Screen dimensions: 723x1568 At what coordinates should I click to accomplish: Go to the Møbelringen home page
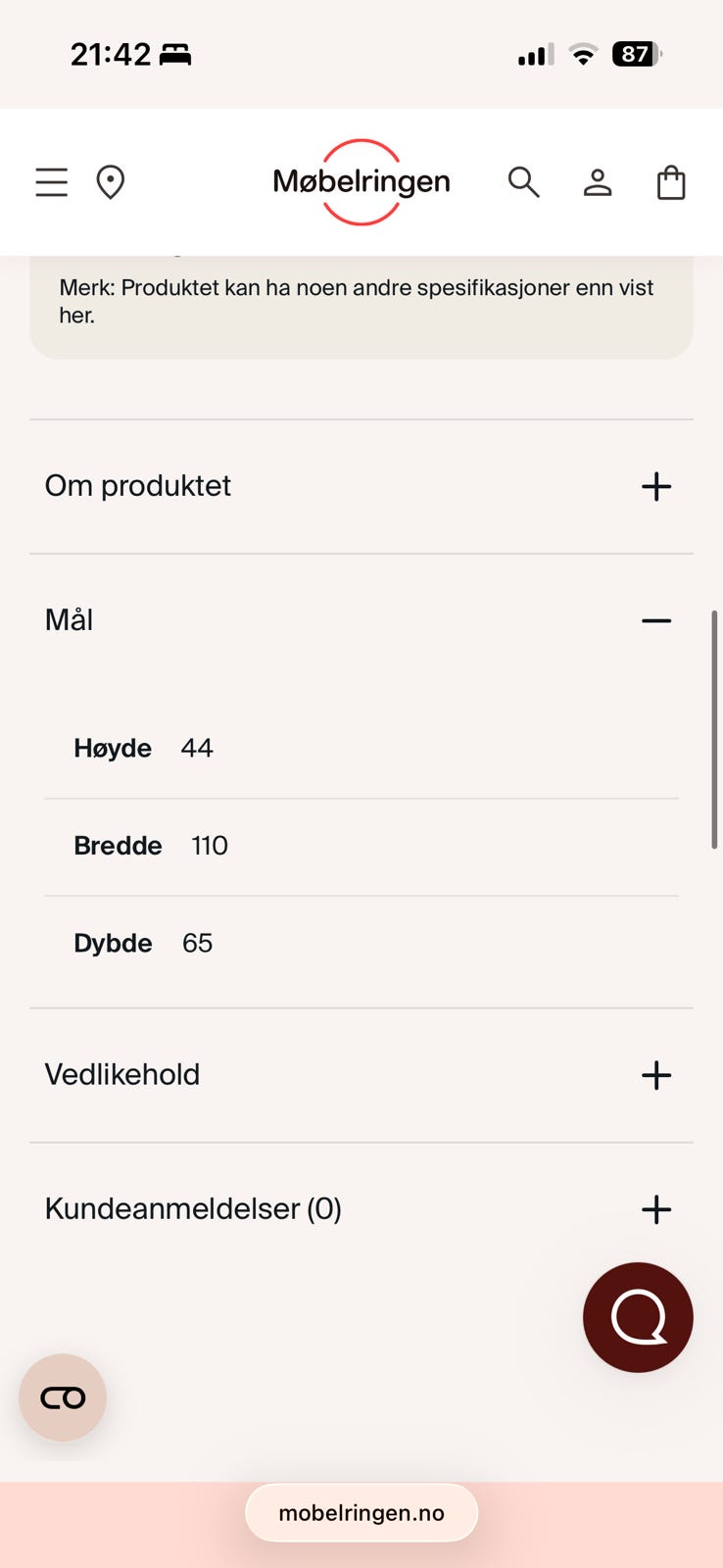coord(361,182)
